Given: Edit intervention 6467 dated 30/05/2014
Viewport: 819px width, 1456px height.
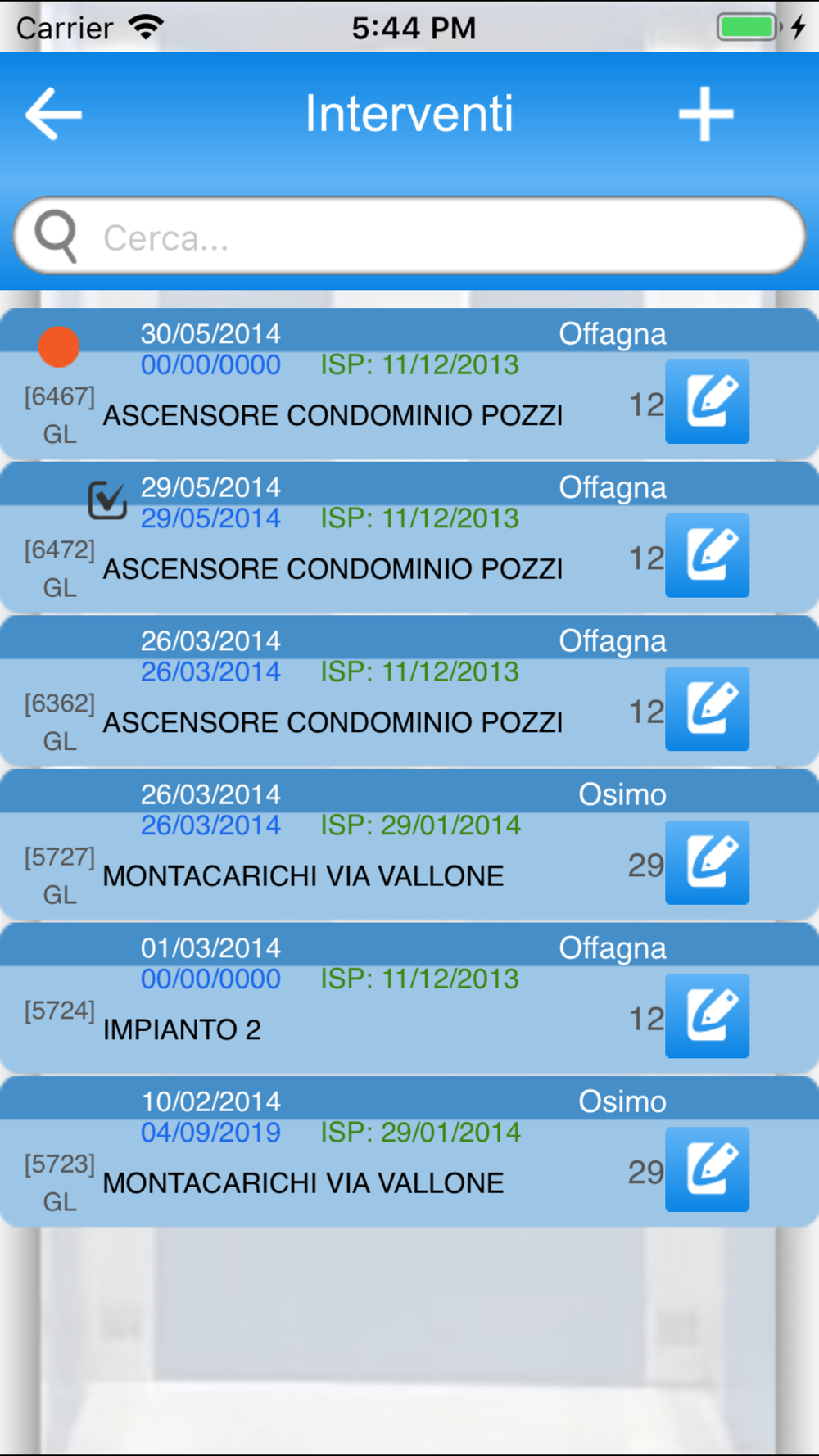Looking at the screenshot, I should 708,401.
